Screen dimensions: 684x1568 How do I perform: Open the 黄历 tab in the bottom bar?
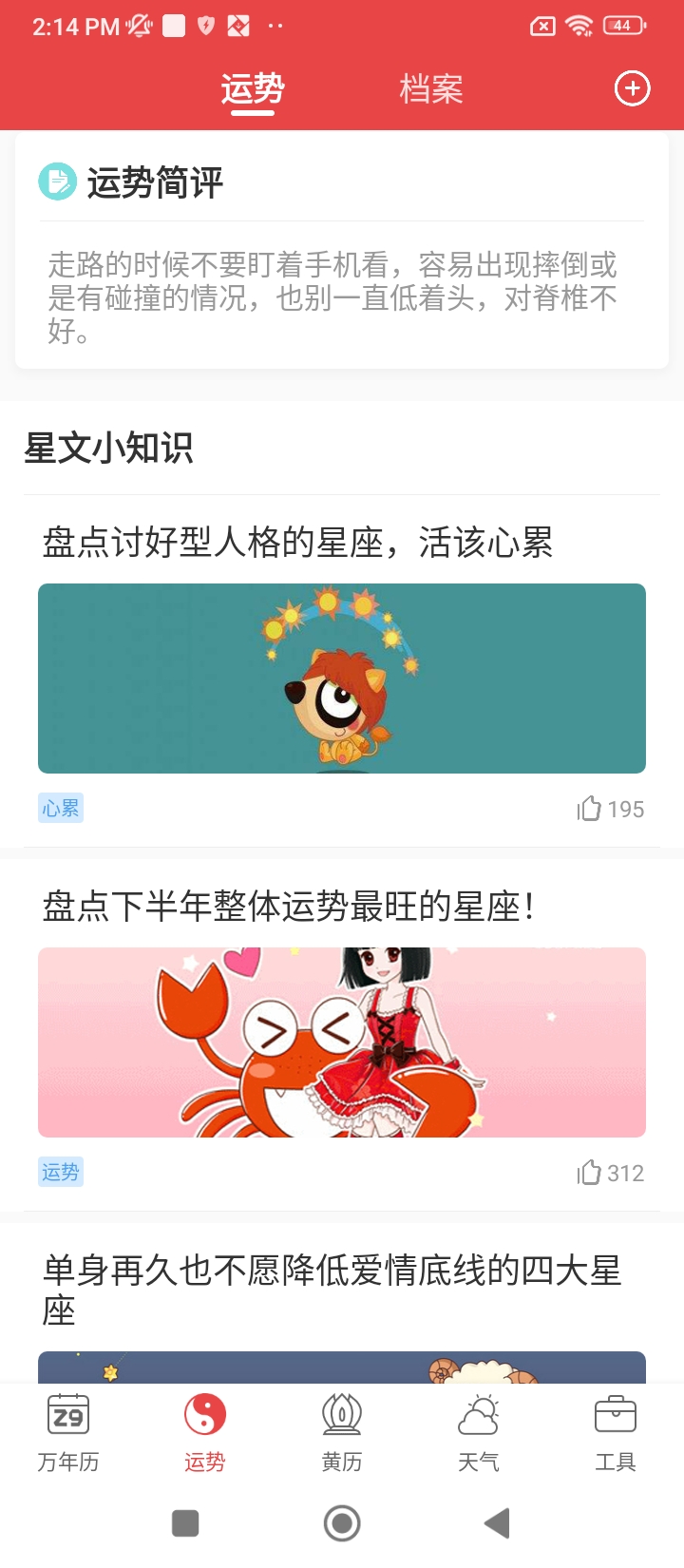click(x=342, y=1433)
